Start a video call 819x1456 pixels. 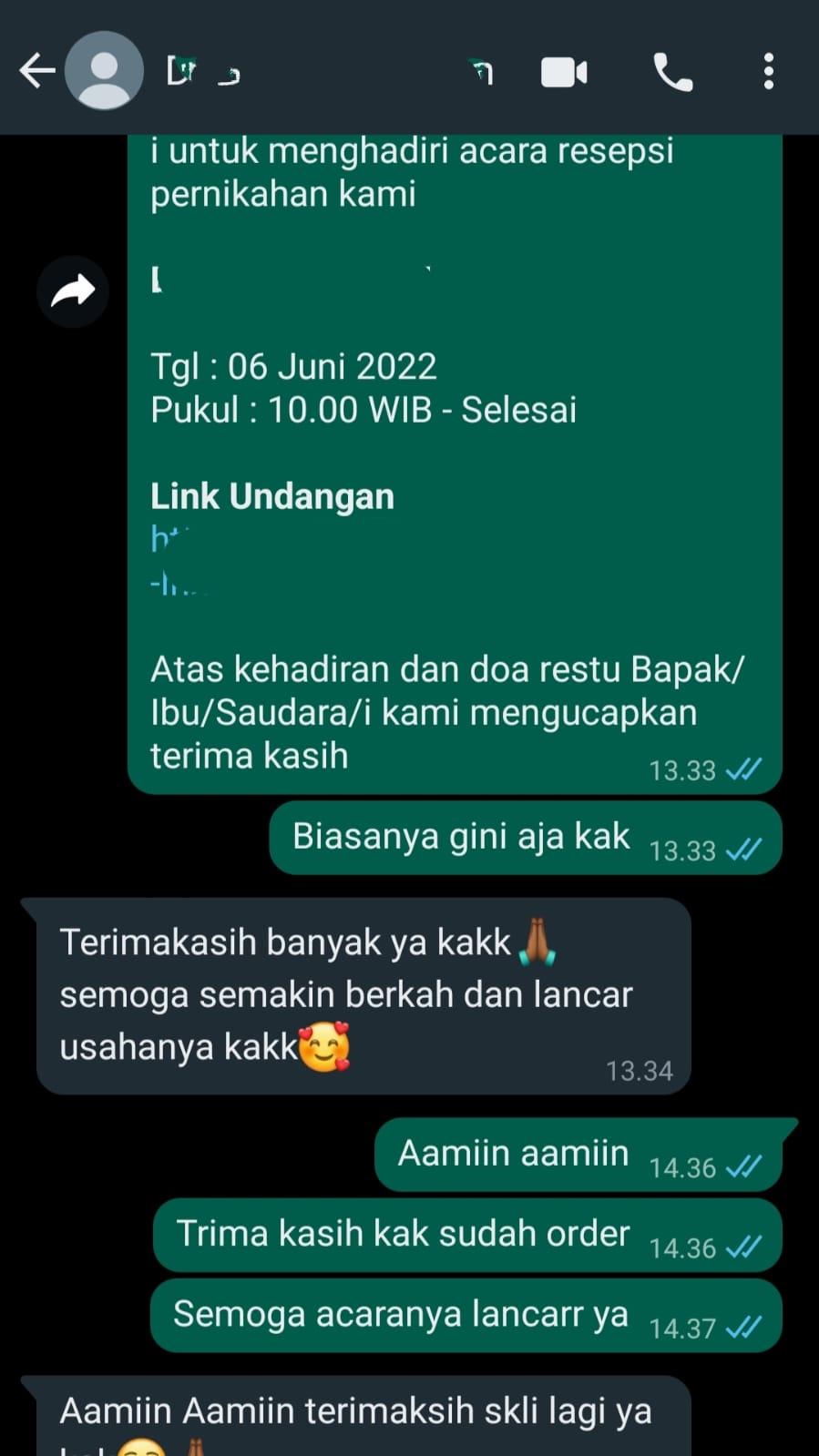click(x=564, y=72)
